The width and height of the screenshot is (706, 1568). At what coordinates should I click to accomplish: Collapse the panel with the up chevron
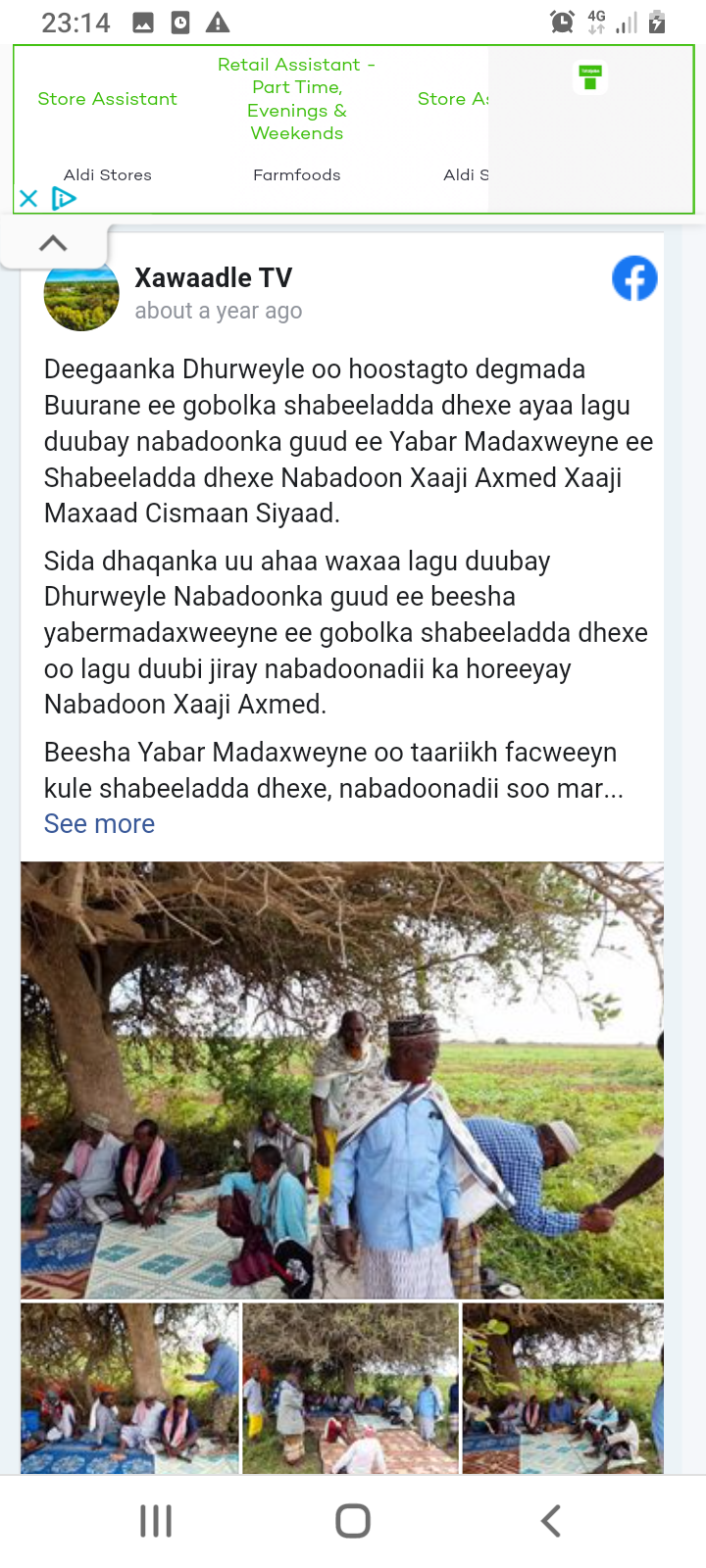pos(53,243)
